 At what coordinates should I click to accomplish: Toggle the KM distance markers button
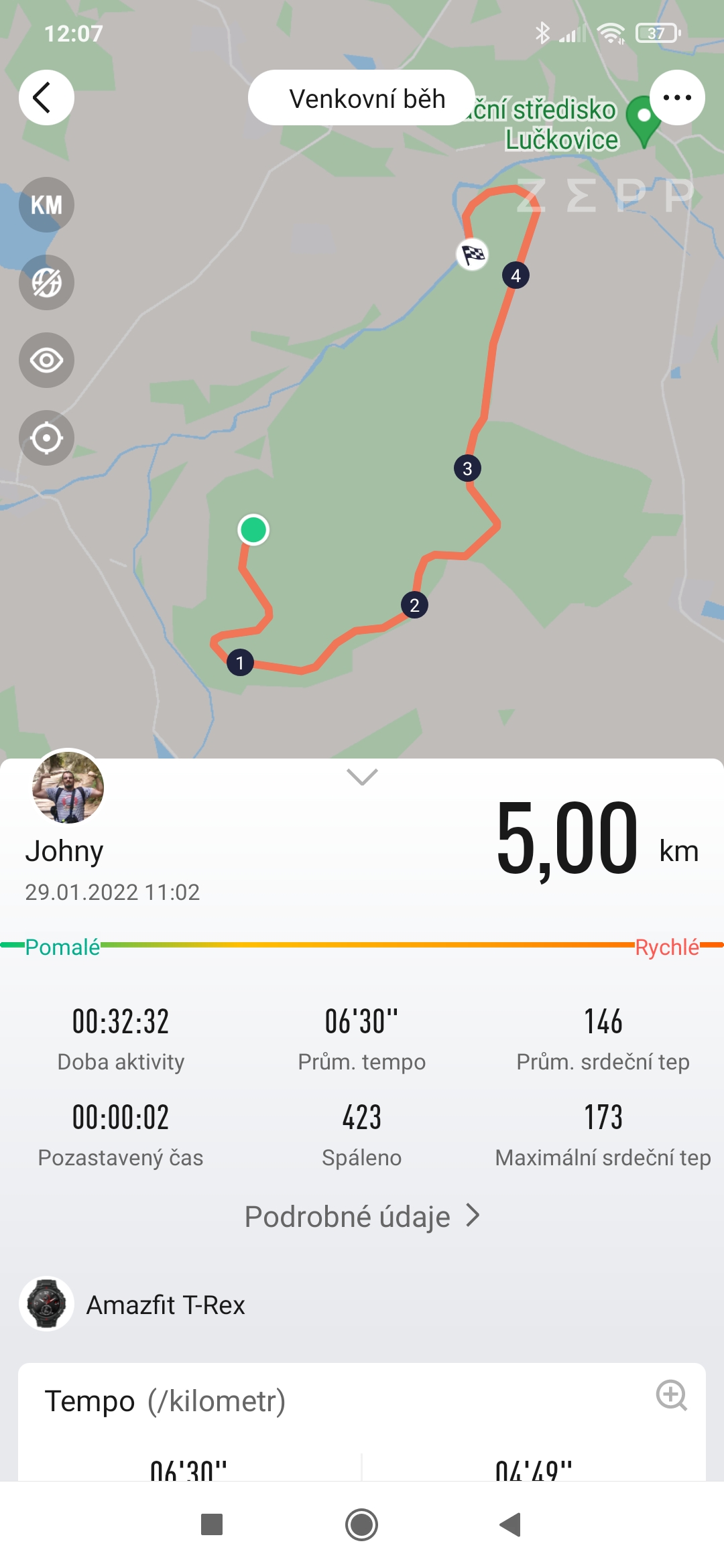click(46, 205)
